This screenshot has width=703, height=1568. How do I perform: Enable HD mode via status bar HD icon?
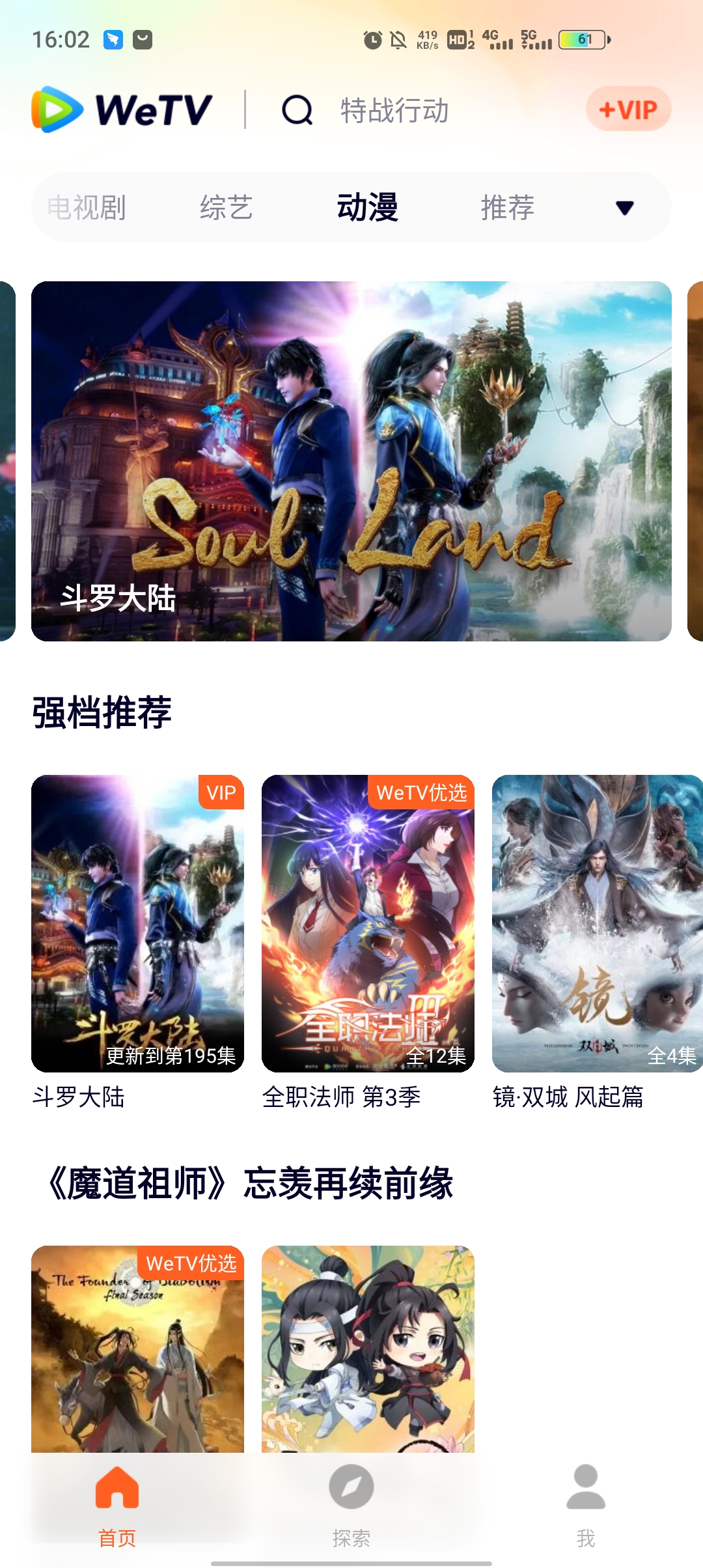point(456,40)
